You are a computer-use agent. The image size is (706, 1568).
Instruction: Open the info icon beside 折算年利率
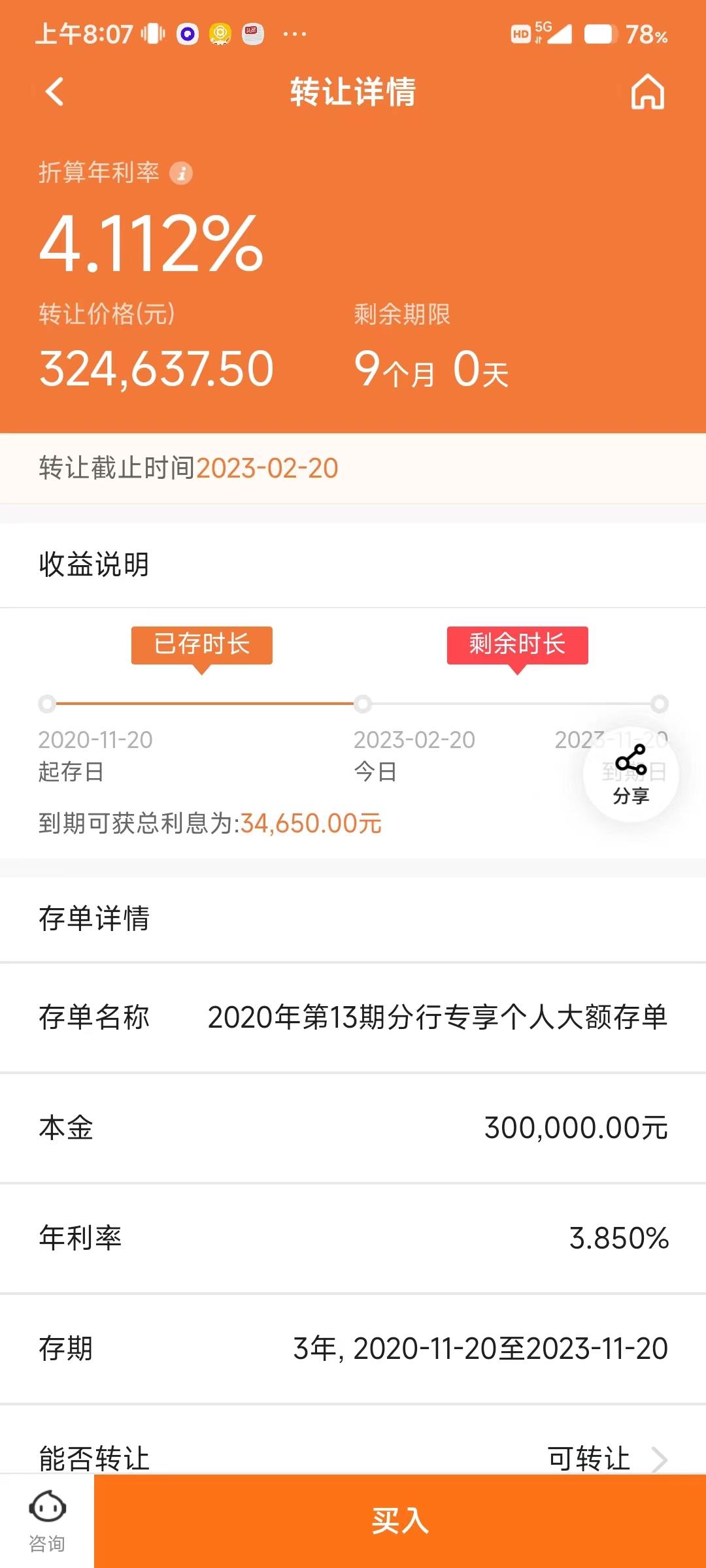click(181, 173)
